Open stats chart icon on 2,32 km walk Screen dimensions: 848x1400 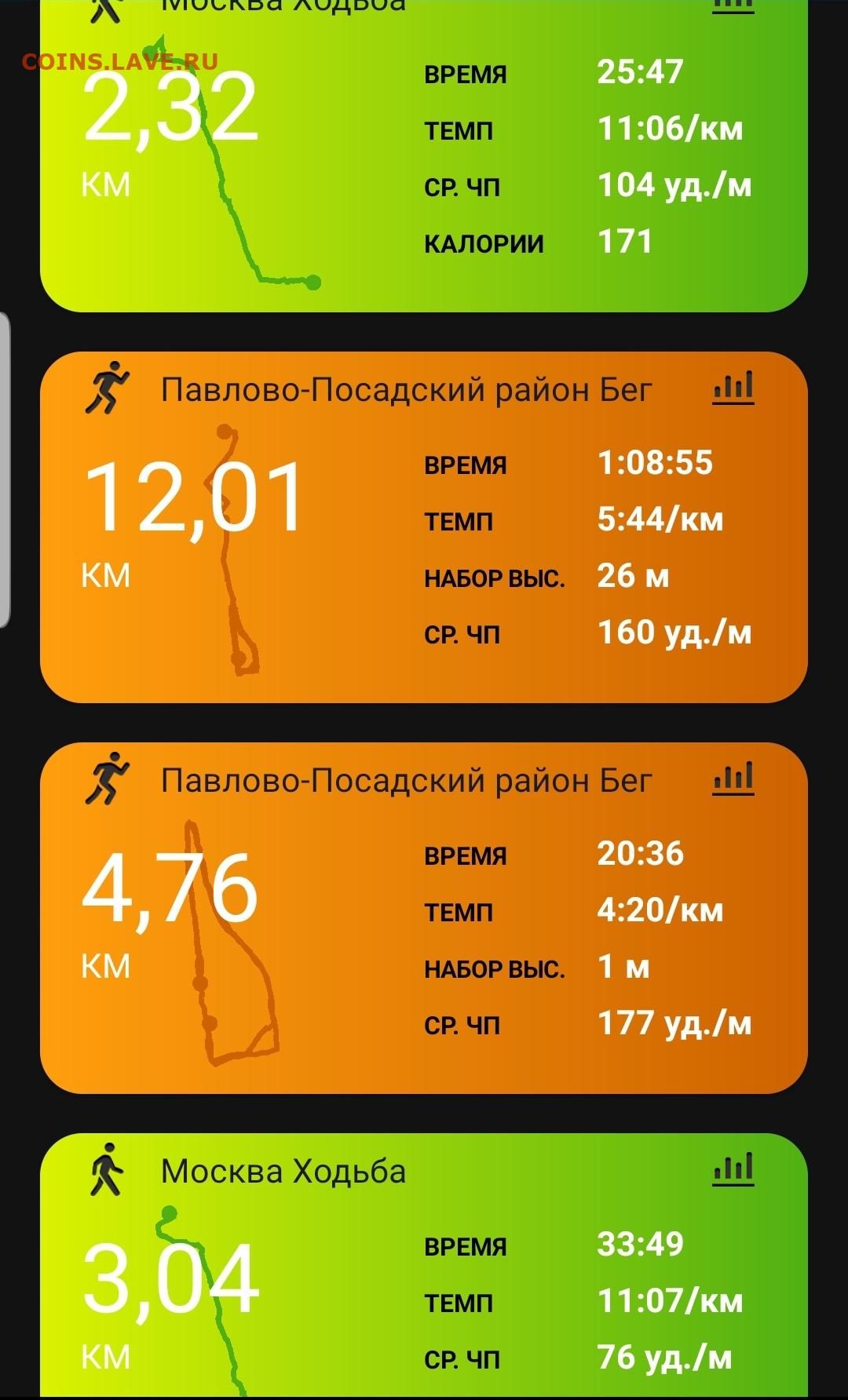point(733,6)
